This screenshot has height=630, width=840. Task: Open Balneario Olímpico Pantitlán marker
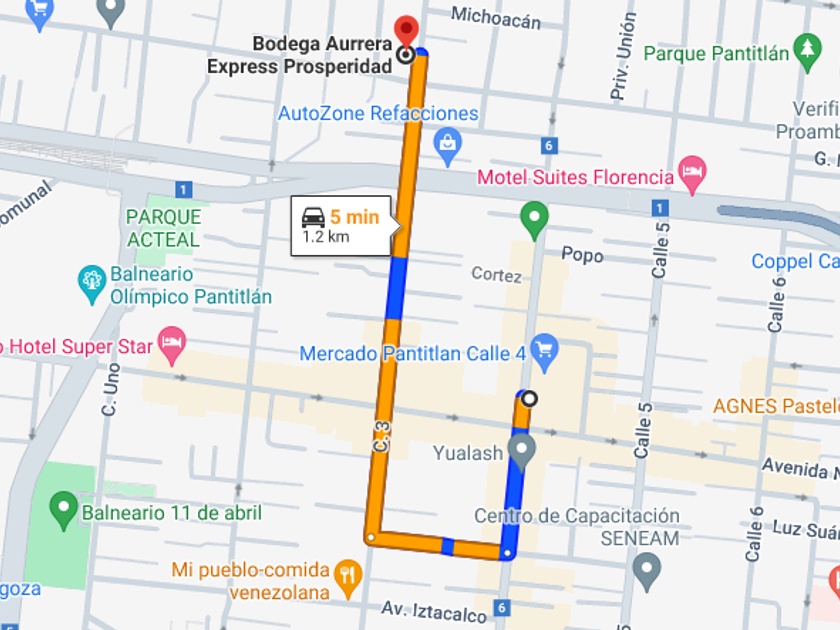tap(92, 284)
